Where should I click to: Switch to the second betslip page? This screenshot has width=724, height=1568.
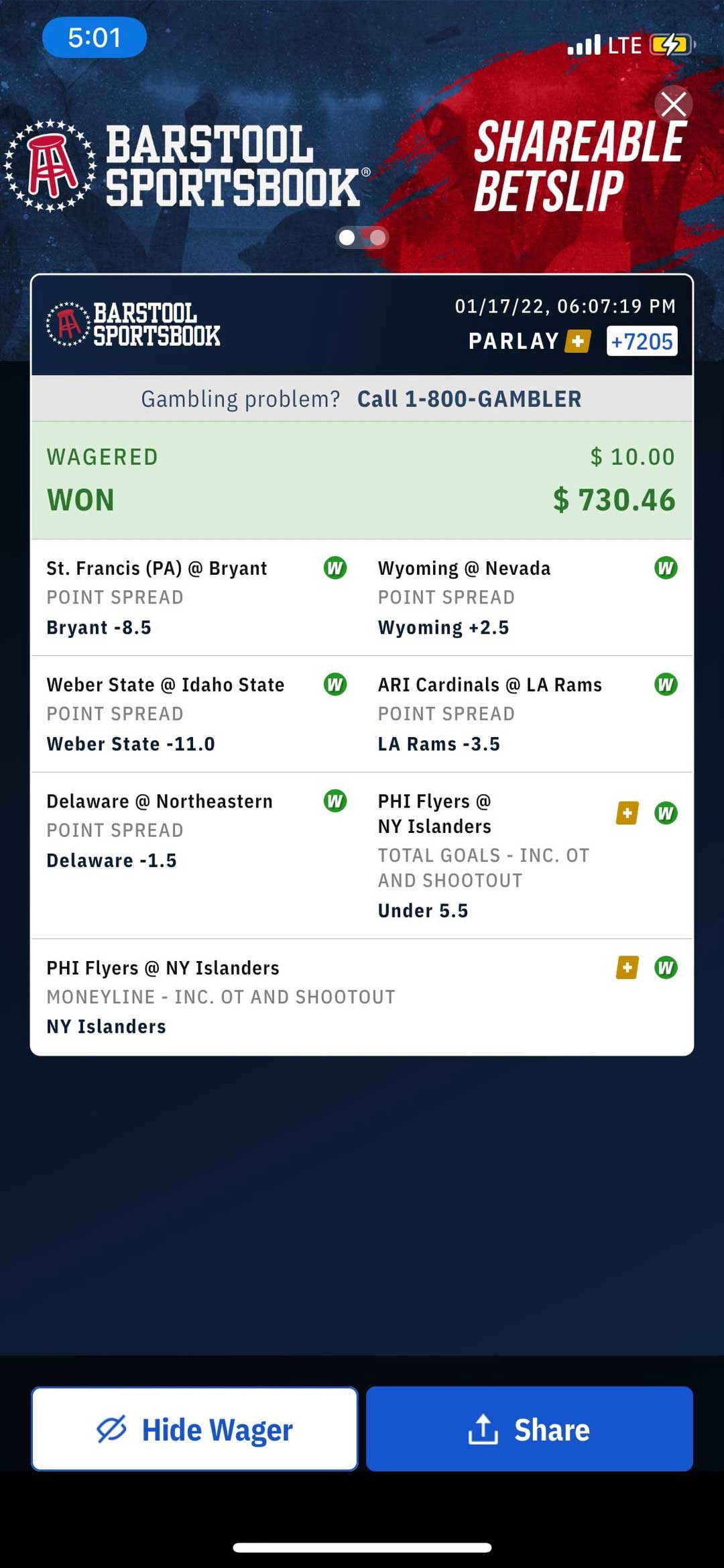[x=377, y=237]
